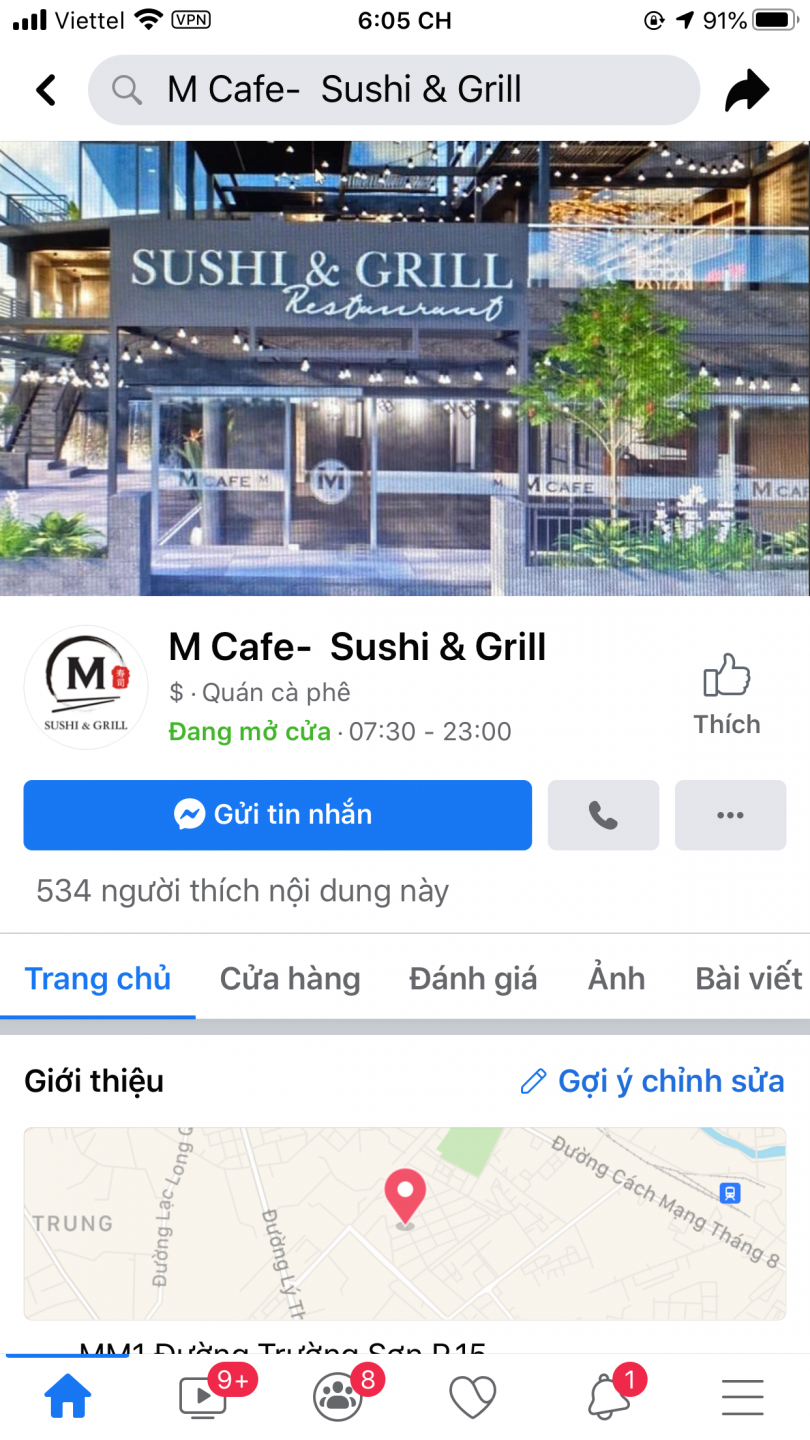Tap the M Cafe- Sushi & Grill search field
810x1440 pixels.
(x=393, y=90)
